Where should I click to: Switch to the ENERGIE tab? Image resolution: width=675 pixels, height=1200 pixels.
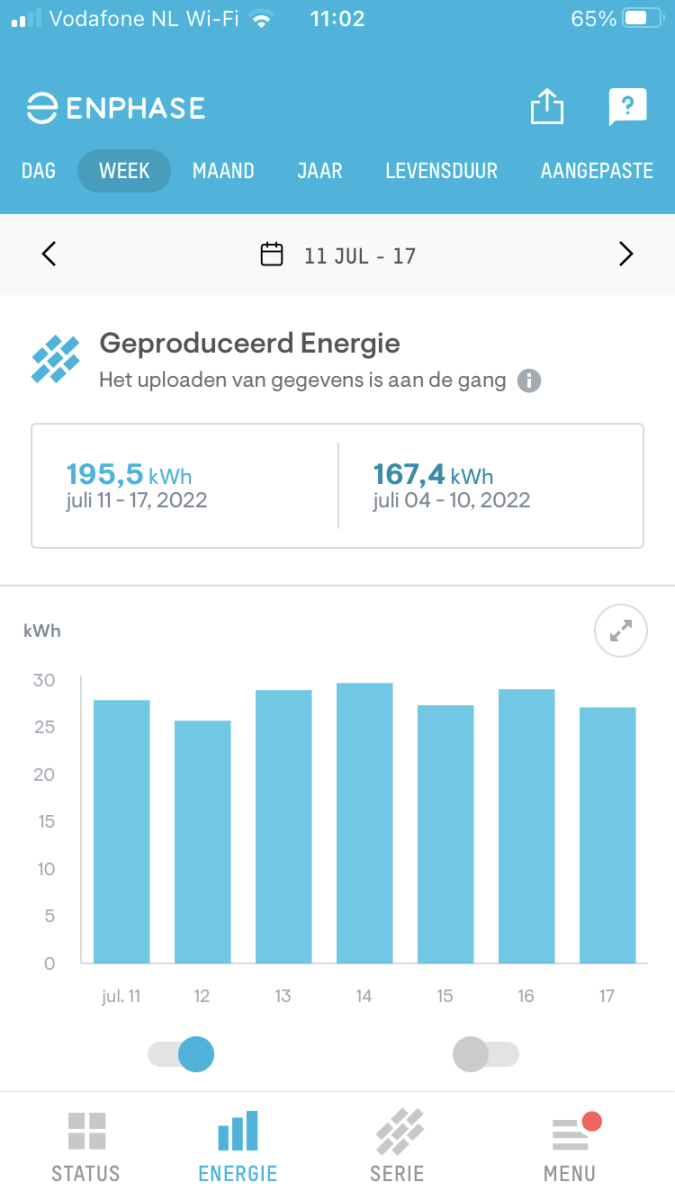[238, 1147]
